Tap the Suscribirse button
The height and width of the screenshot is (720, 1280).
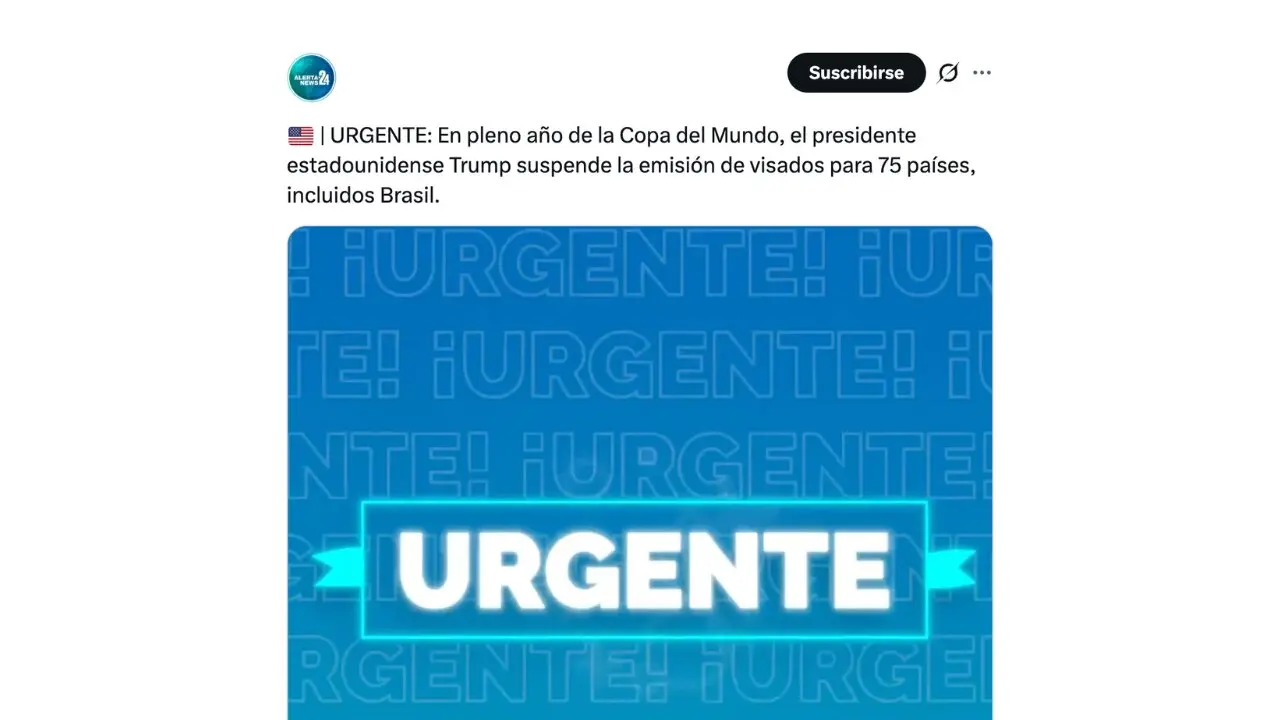(x=856, y=73)
